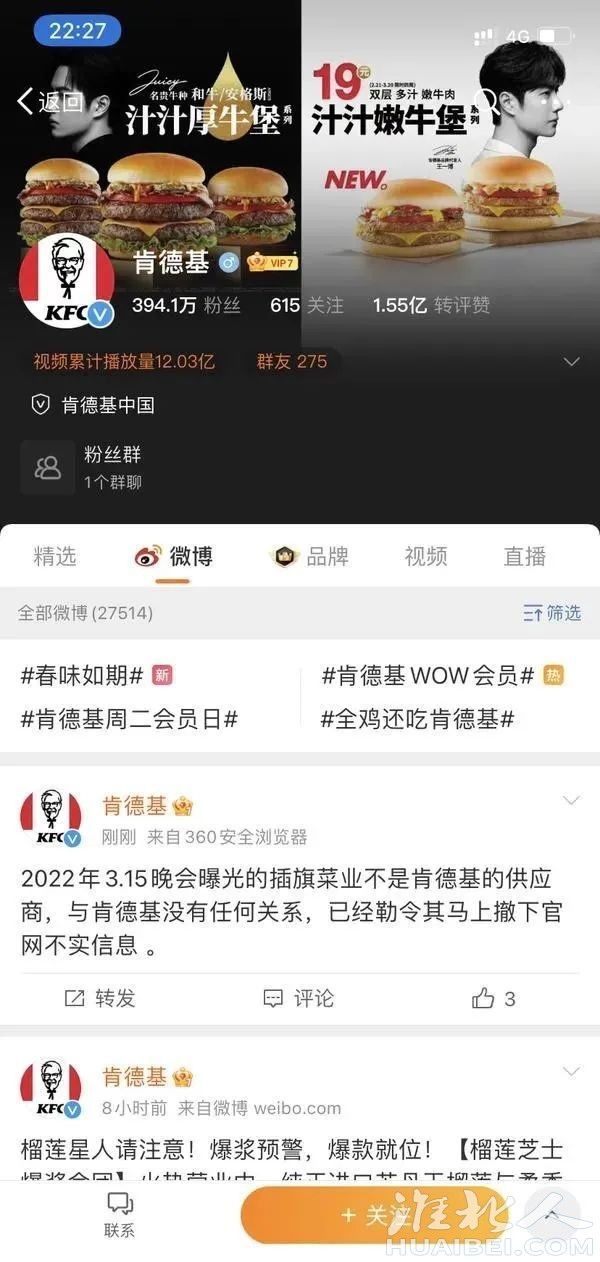Open the #肯德基周二会员日# hashtag
Image resolution: width=600 pixels, height=1262 pixels.
[129, 718]
